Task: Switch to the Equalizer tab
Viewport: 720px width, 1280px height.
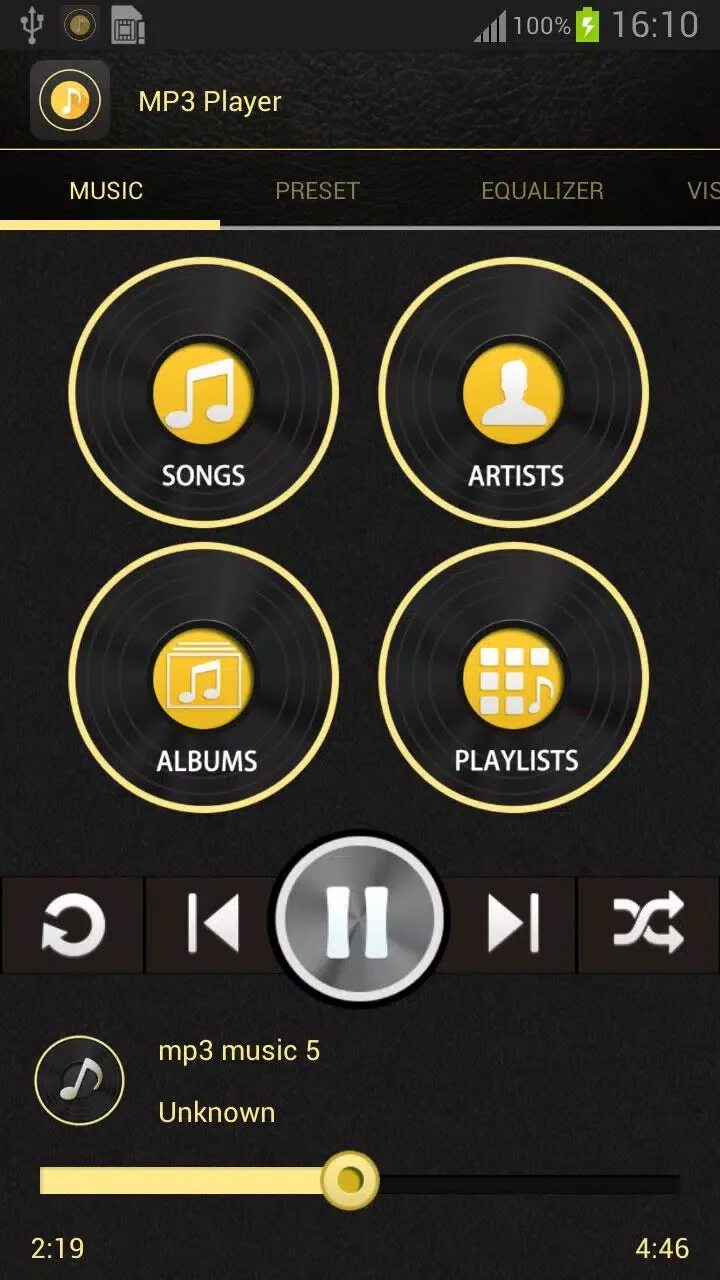Action: pos(542,190)
